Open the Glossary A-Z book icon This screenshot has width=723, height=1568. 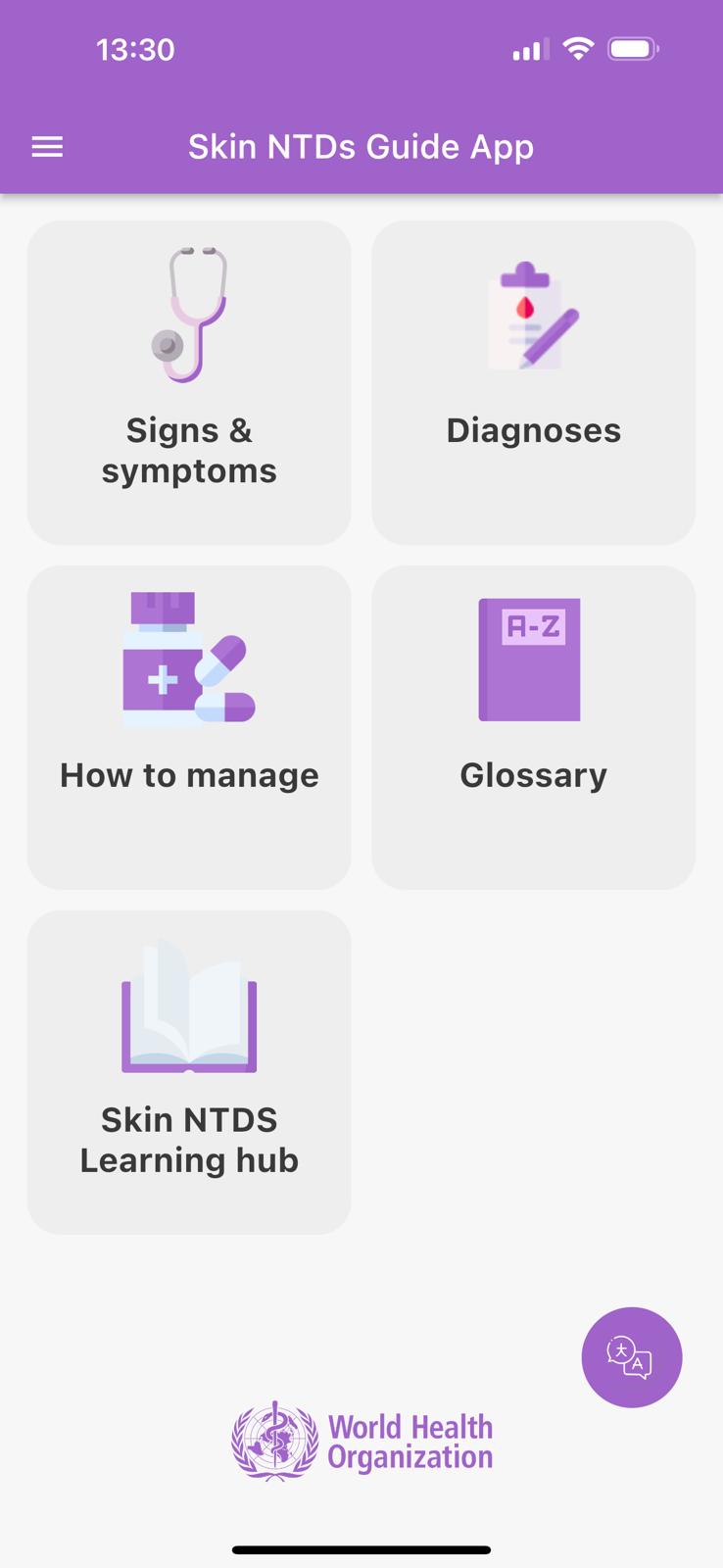click(x=529, y=657)
